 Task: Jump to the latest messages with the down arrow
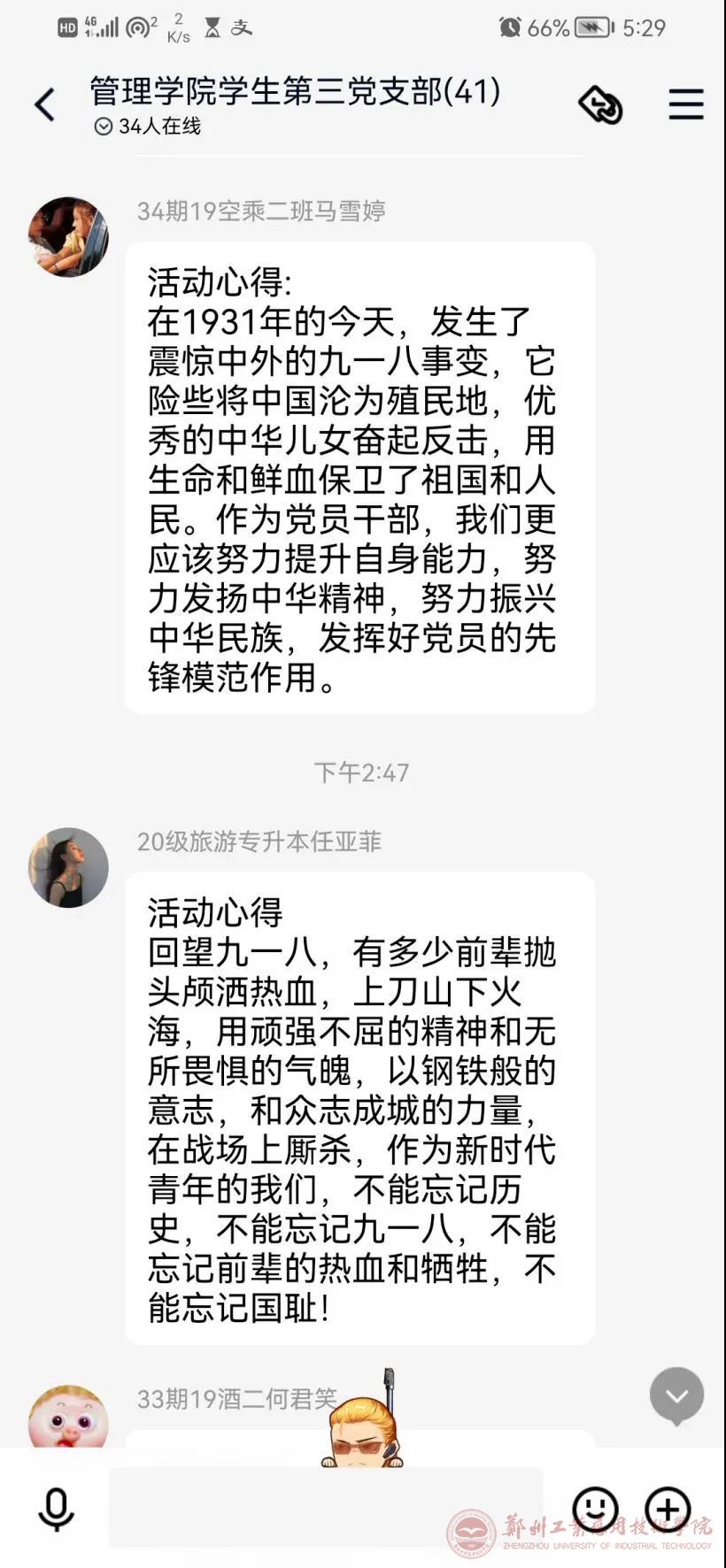[x=676, y=1395]
